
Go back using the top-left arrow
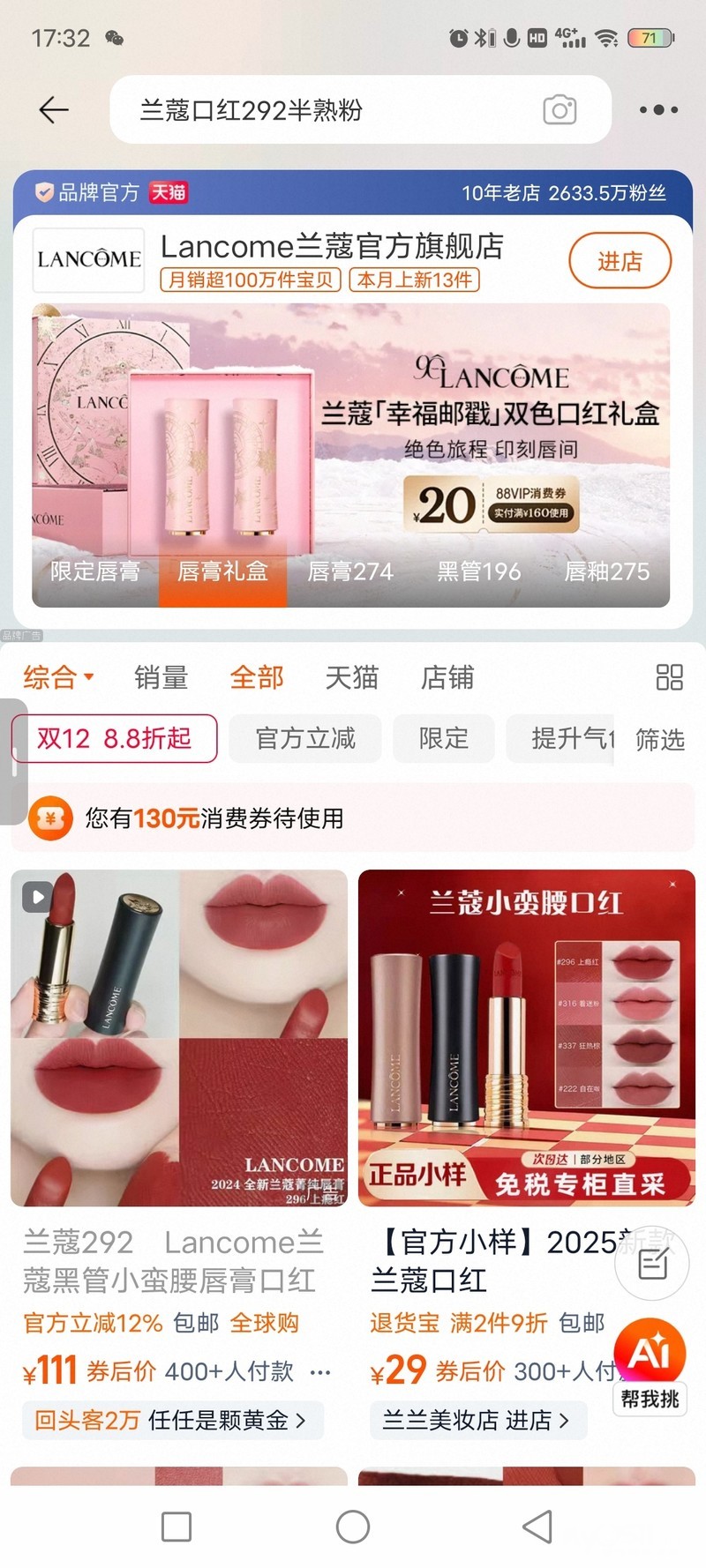pos(54,109)
